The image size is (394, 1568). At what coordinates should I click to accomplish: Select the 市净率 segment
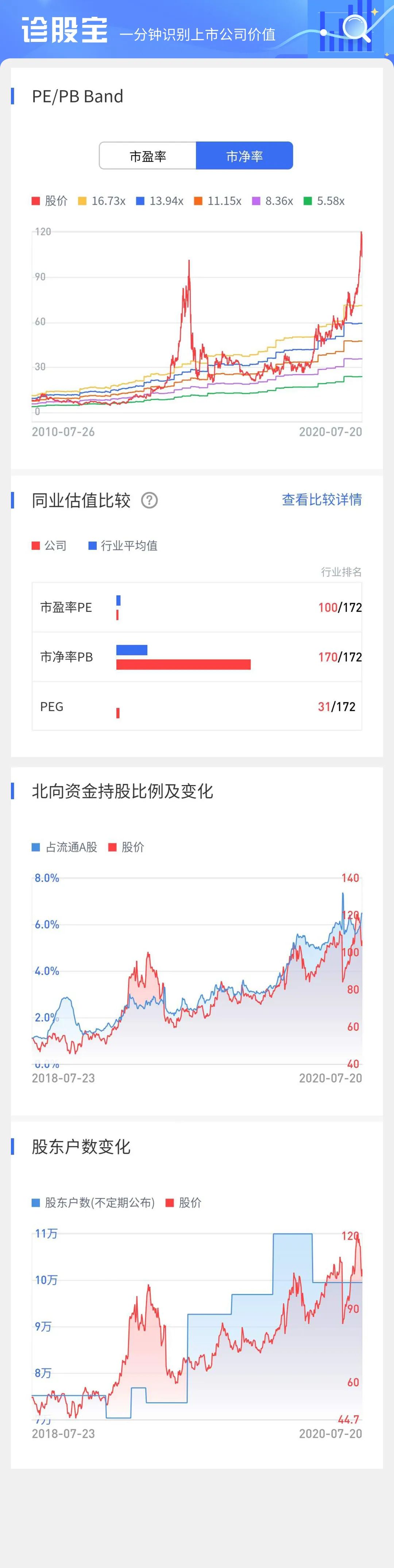coord(244,156)
